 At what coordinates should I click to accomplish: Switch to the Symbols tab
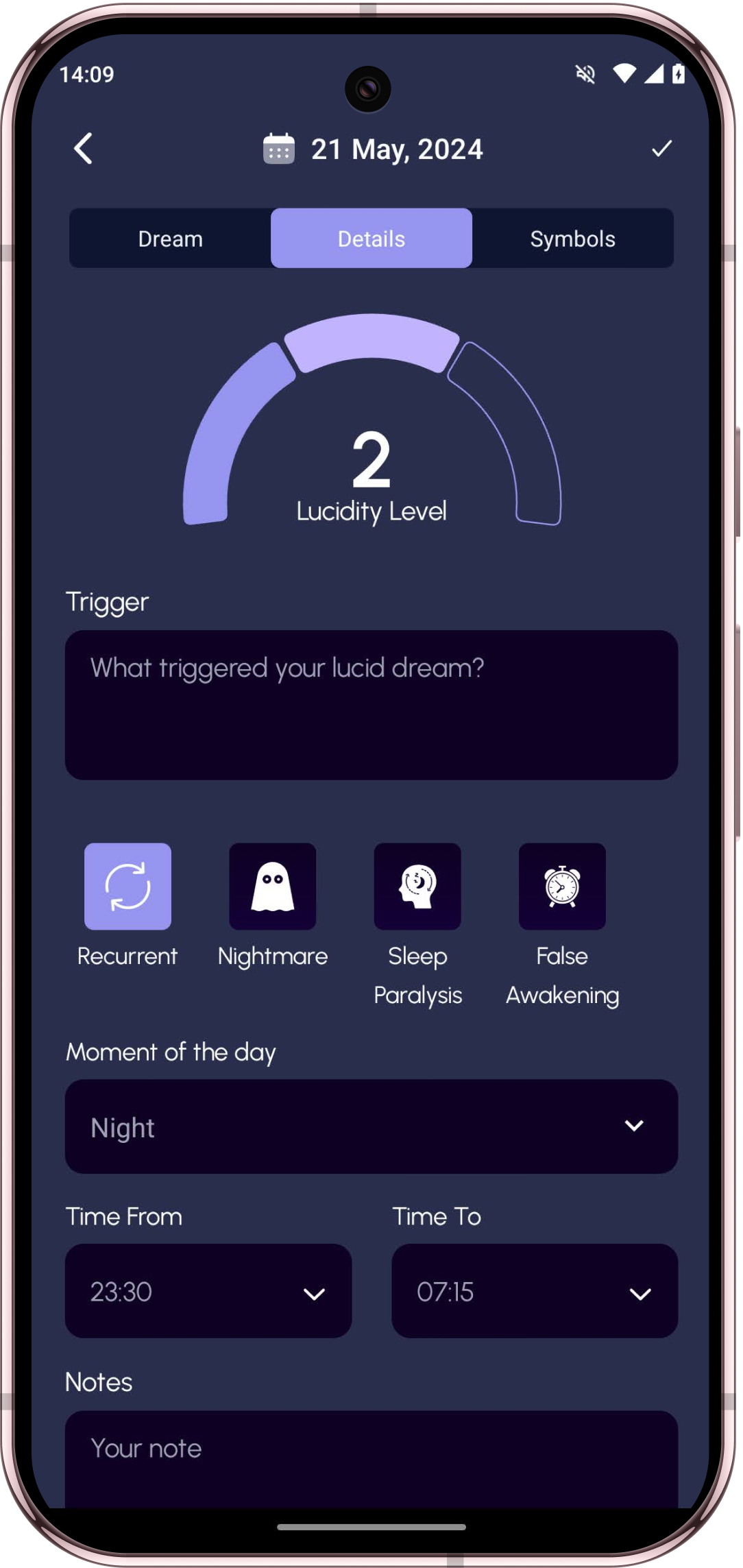point(572,239)
